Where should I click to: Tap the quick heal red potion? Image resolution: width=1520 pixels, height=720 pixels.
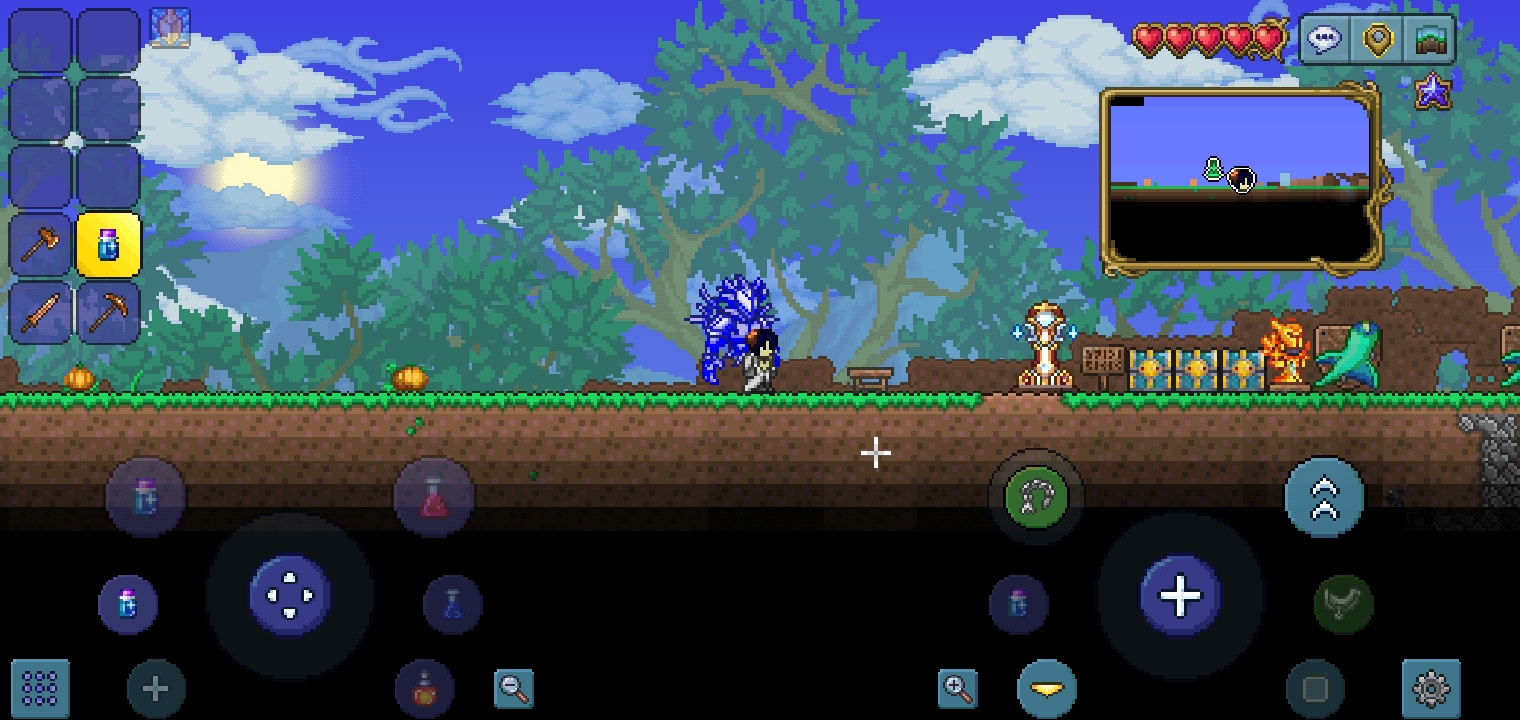pyautogui.click(x=433, y=497)
